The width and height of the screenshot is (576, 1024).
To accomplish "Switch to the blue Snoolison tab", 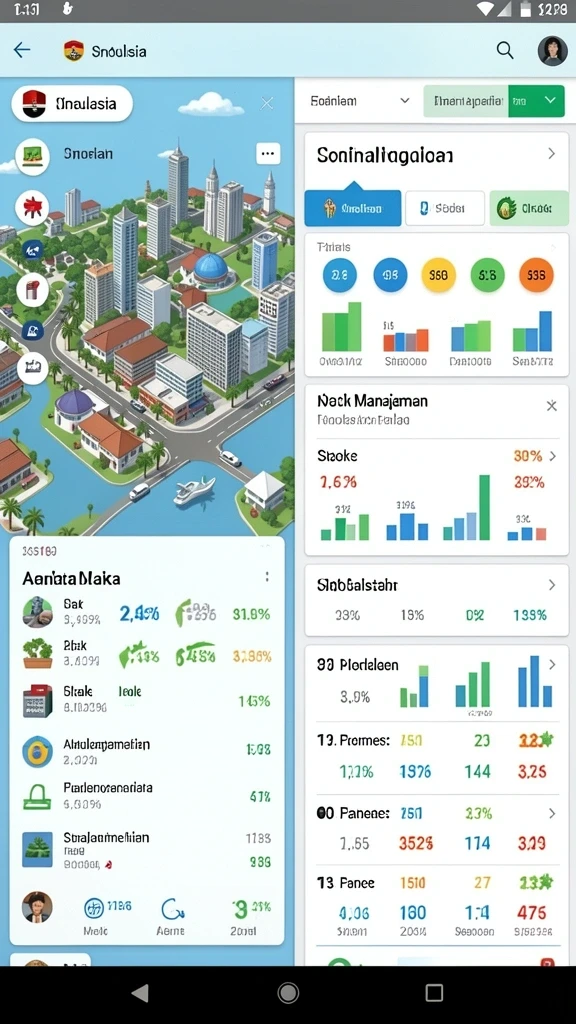I will (x=353, y=208).
